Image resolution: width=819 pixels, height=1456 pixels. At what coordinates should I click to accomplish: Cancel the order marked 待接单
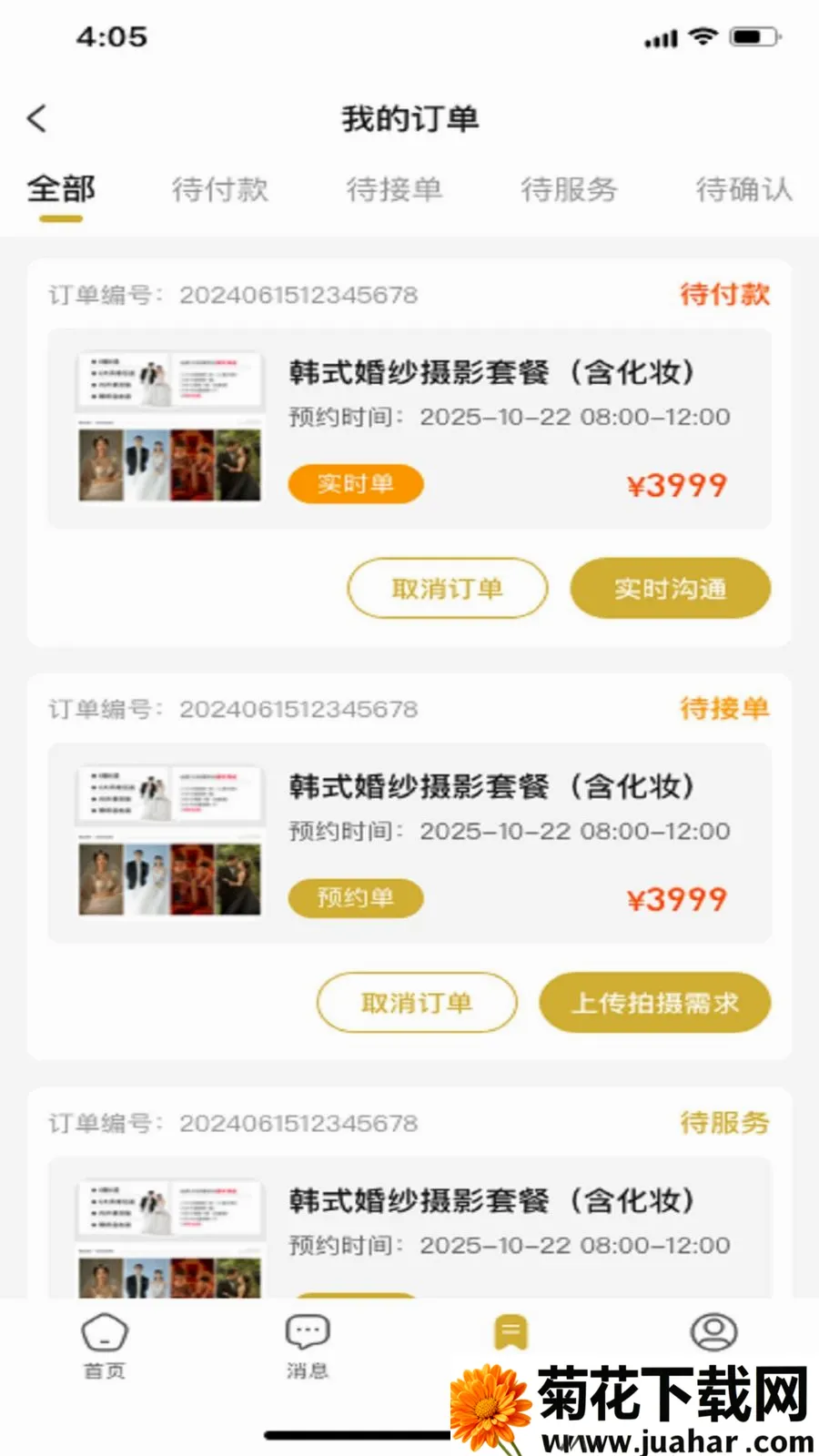point(417,1003)
